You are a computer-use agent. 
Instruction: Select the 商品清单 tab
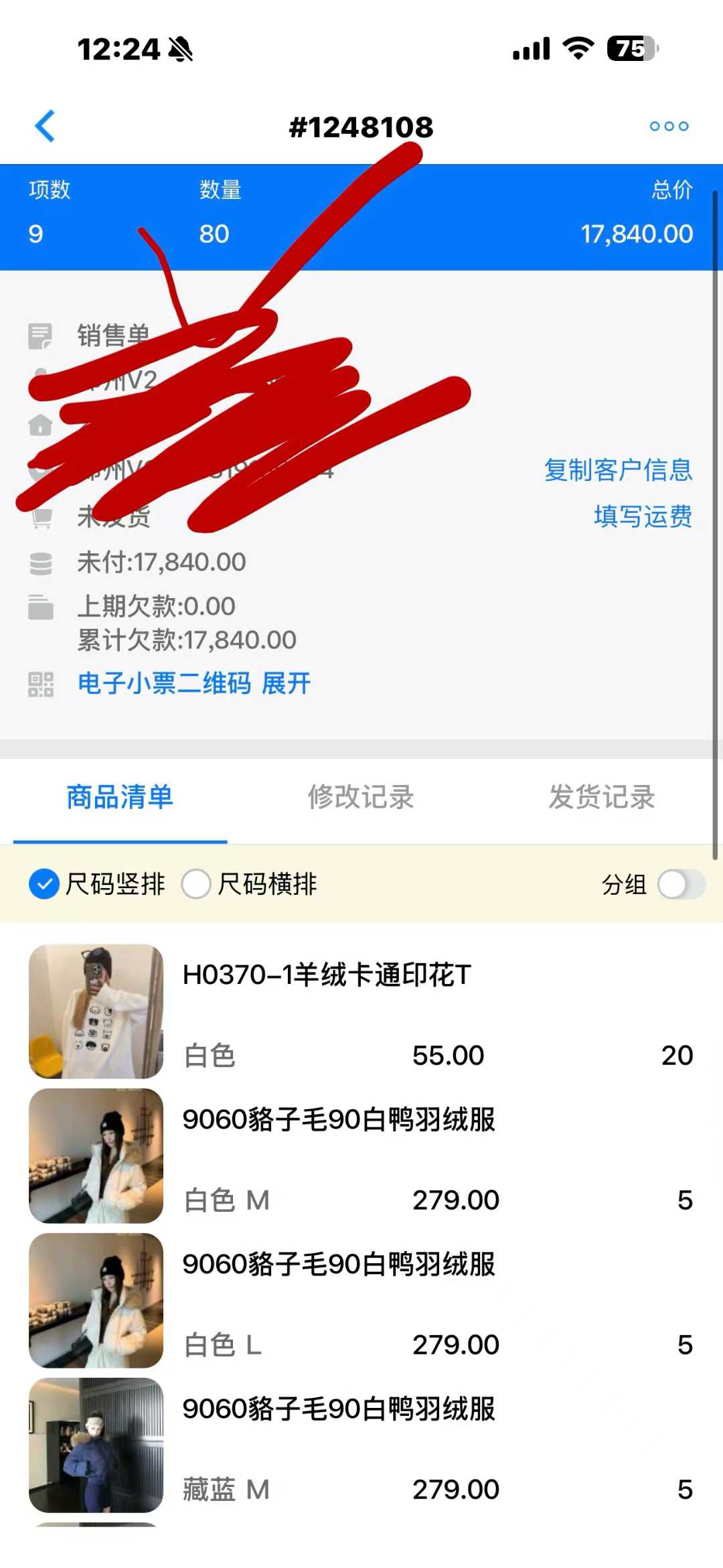click(x=120, y=797)
